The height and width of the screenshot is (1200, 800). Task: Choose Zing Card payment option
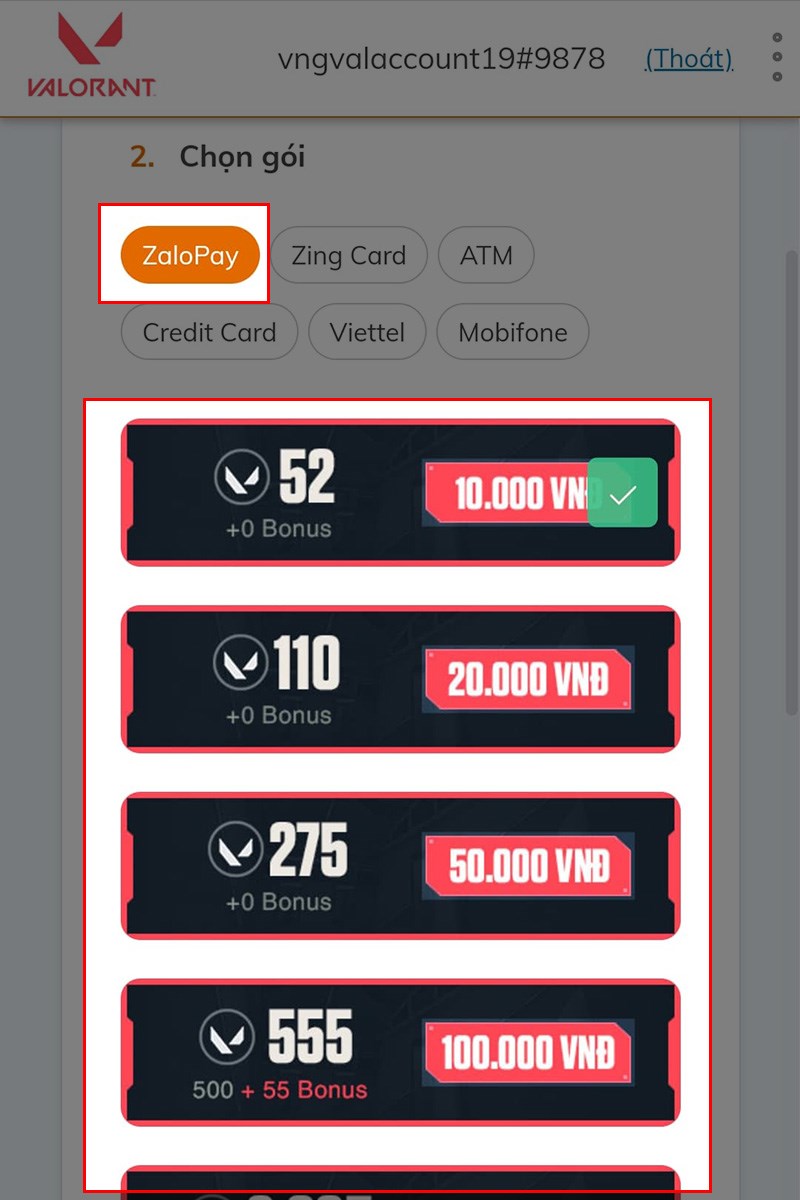click(348, 255)
